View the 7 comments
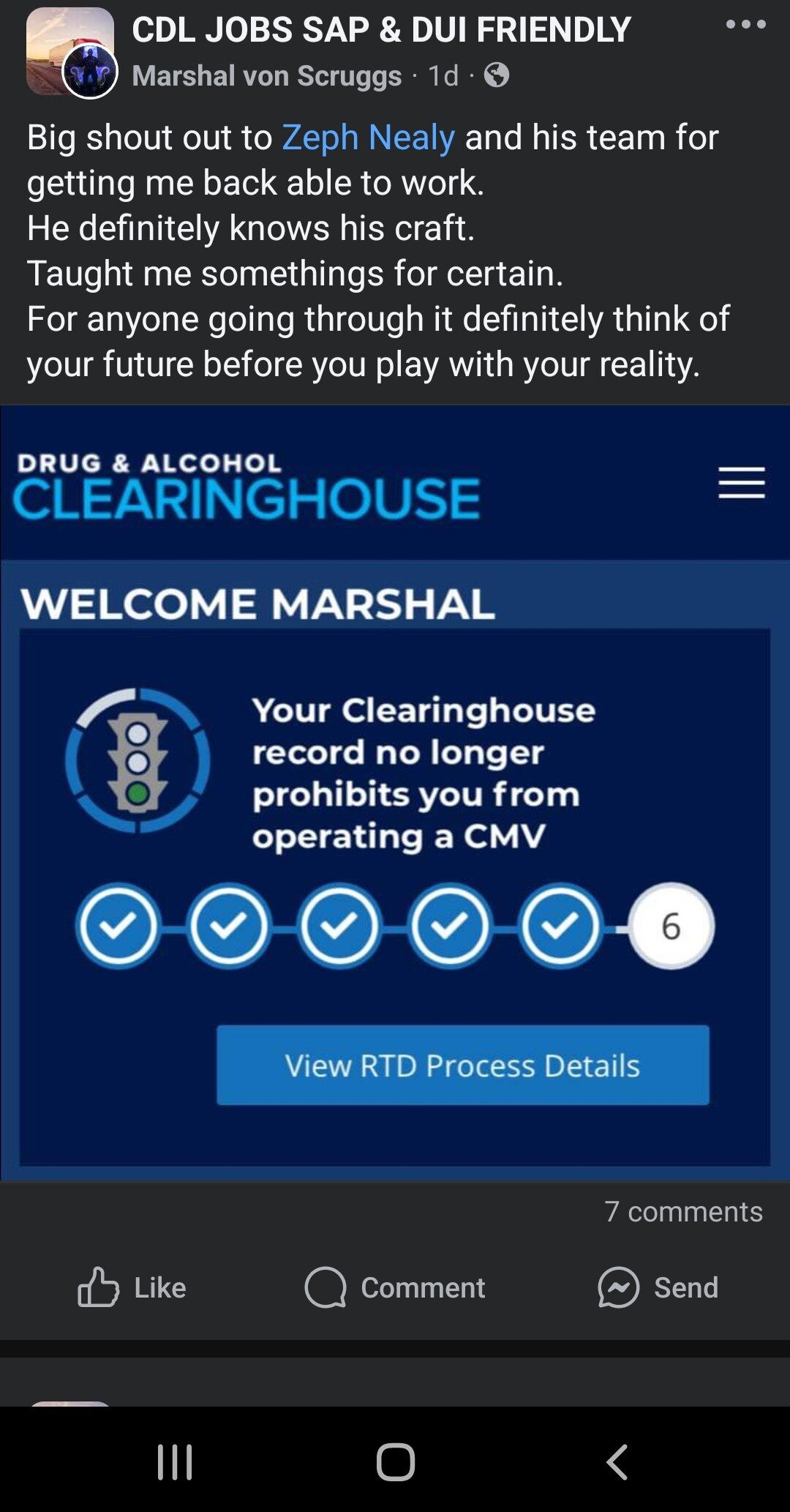Screen dimensions: 790x1512 coord(683,1212)
